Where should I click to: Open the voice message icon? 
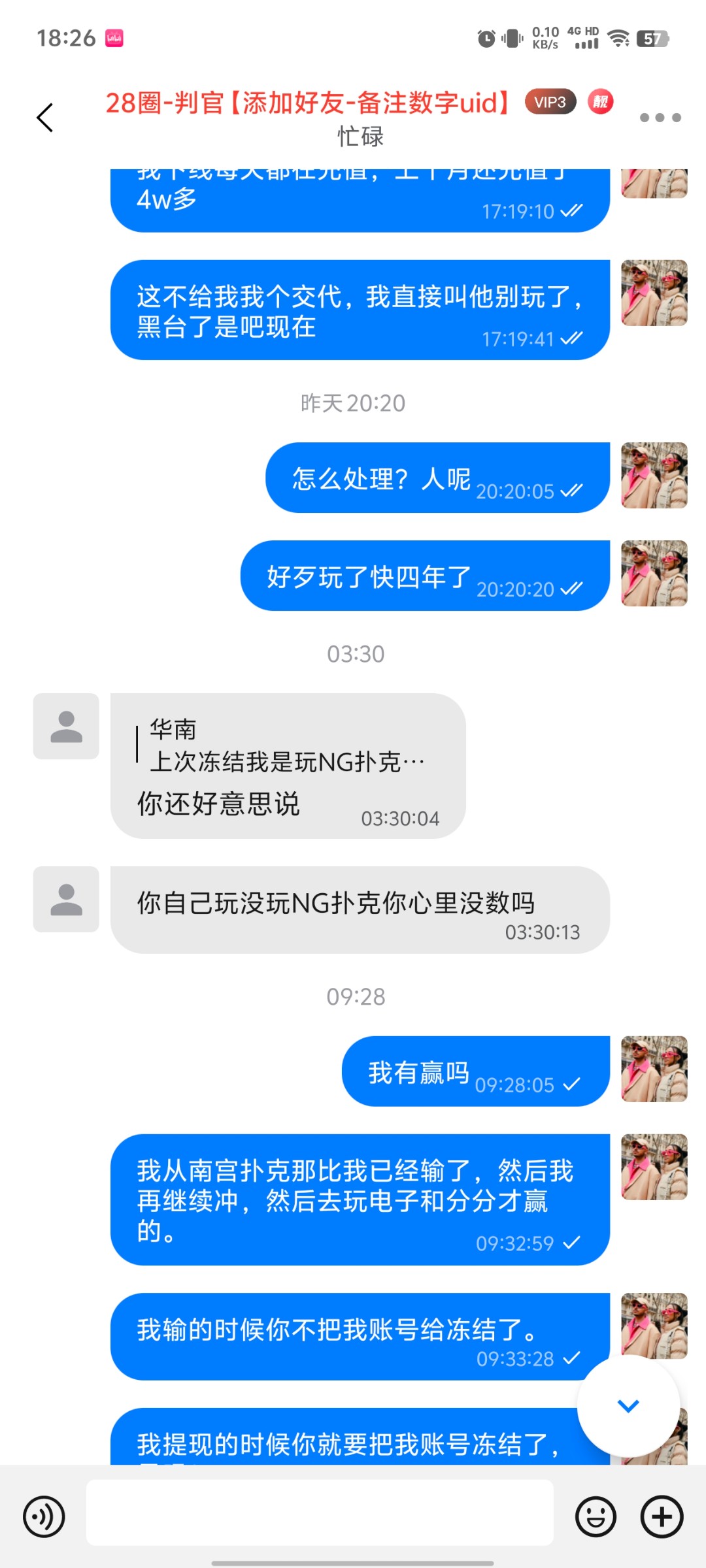43,1516
